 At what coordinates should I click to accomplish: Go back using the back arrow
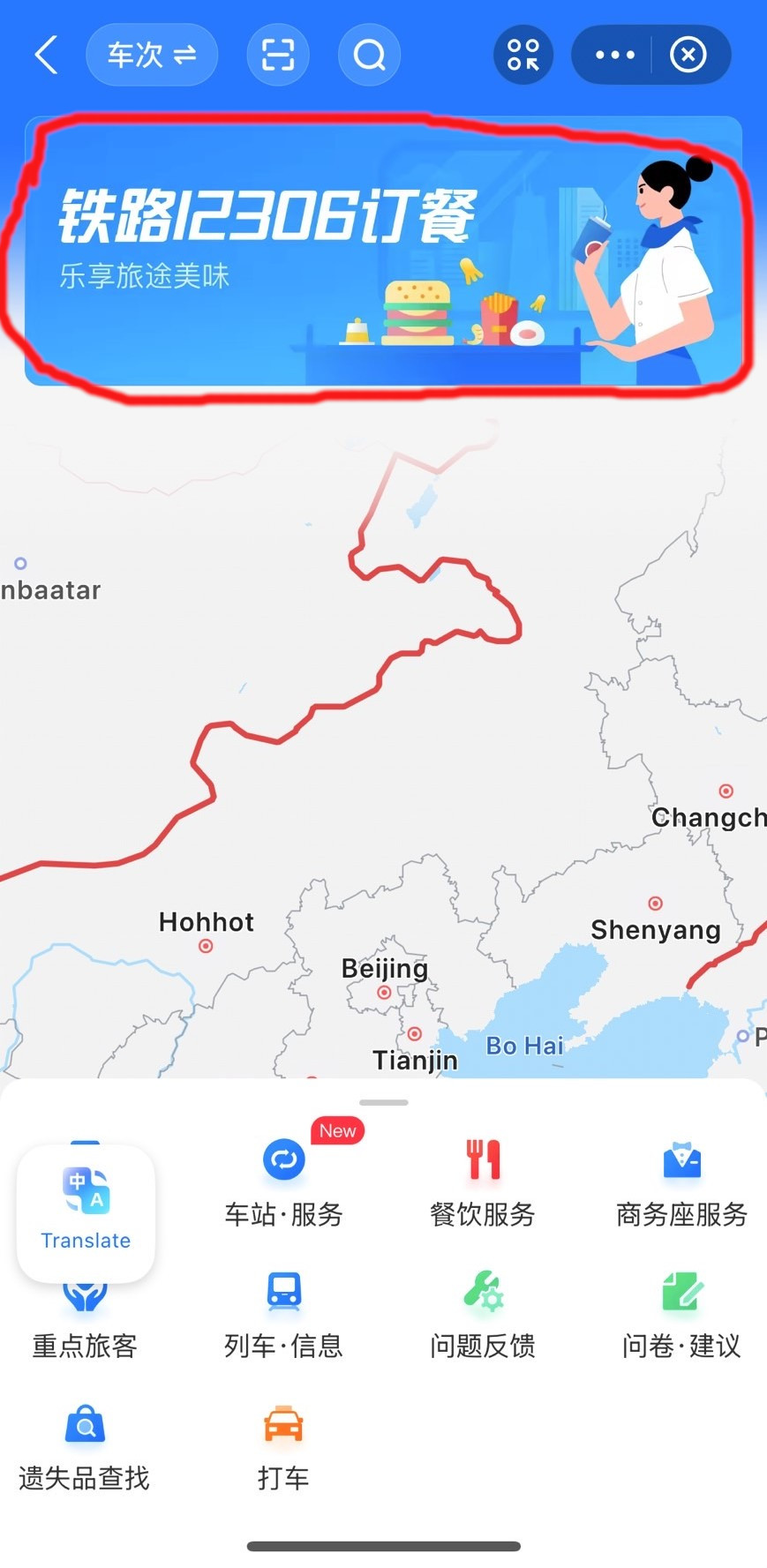click(x=47, y=55)
